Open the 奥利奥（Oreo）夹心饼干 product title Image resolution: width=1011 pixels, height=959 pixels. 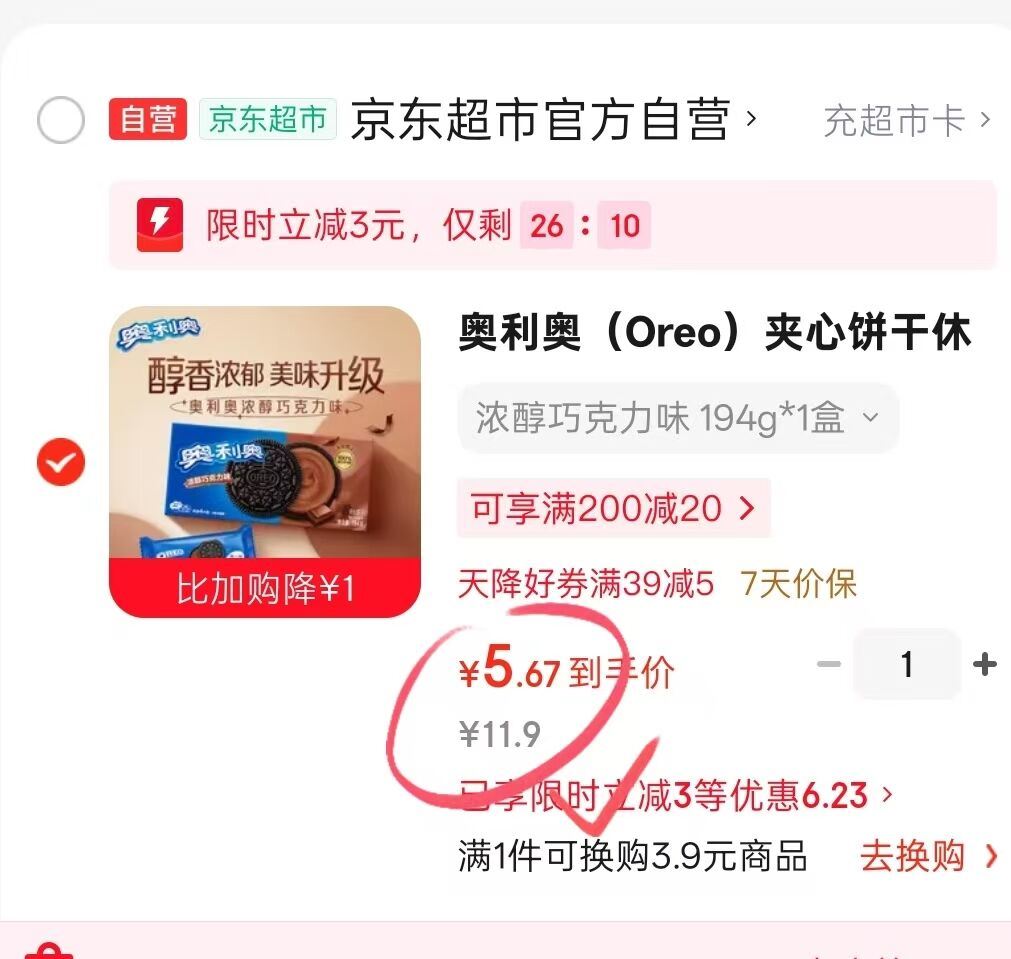pos(714,333)
